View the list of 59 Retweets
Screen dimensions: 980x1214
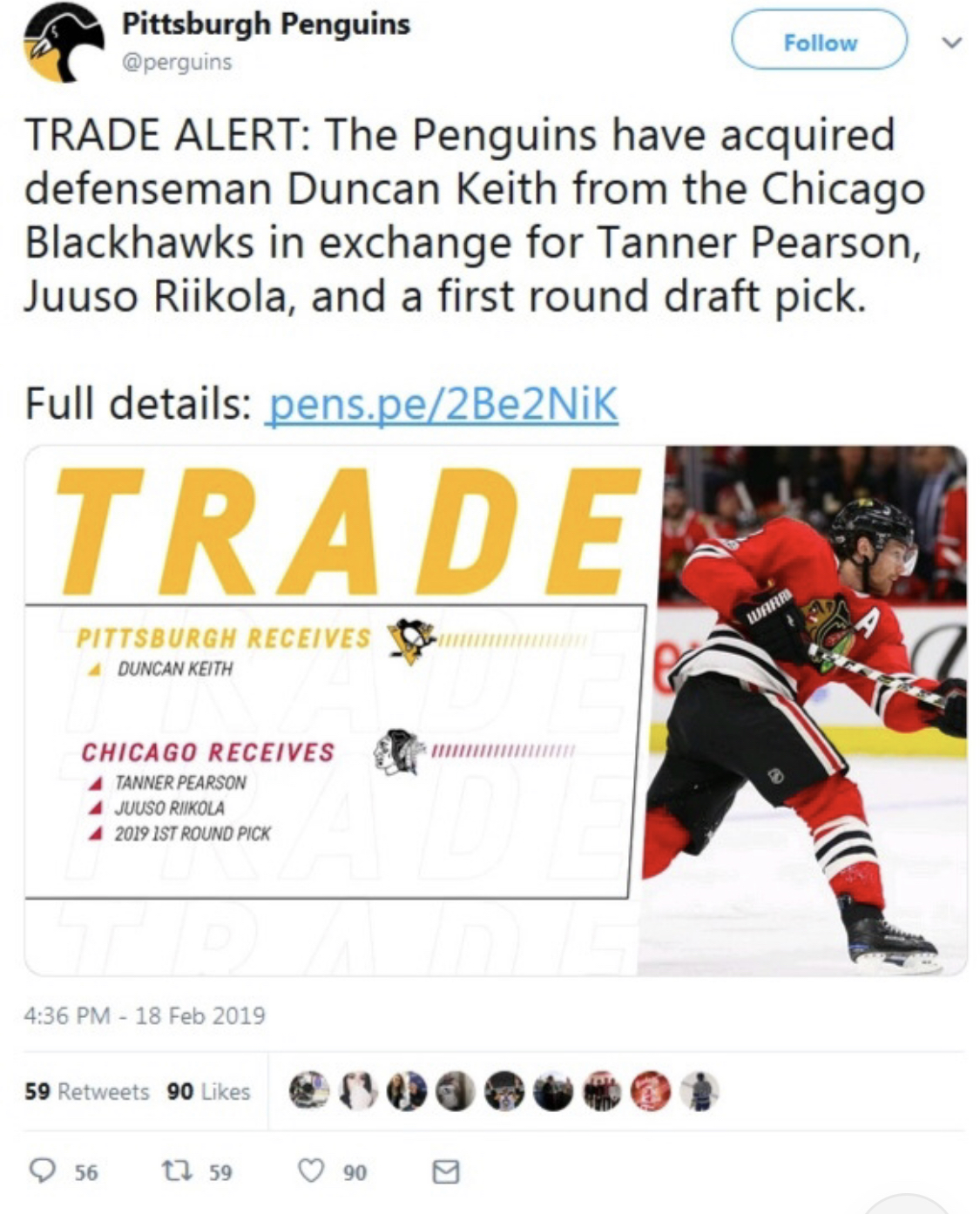pyautogui.click(x=86, y=1091)
